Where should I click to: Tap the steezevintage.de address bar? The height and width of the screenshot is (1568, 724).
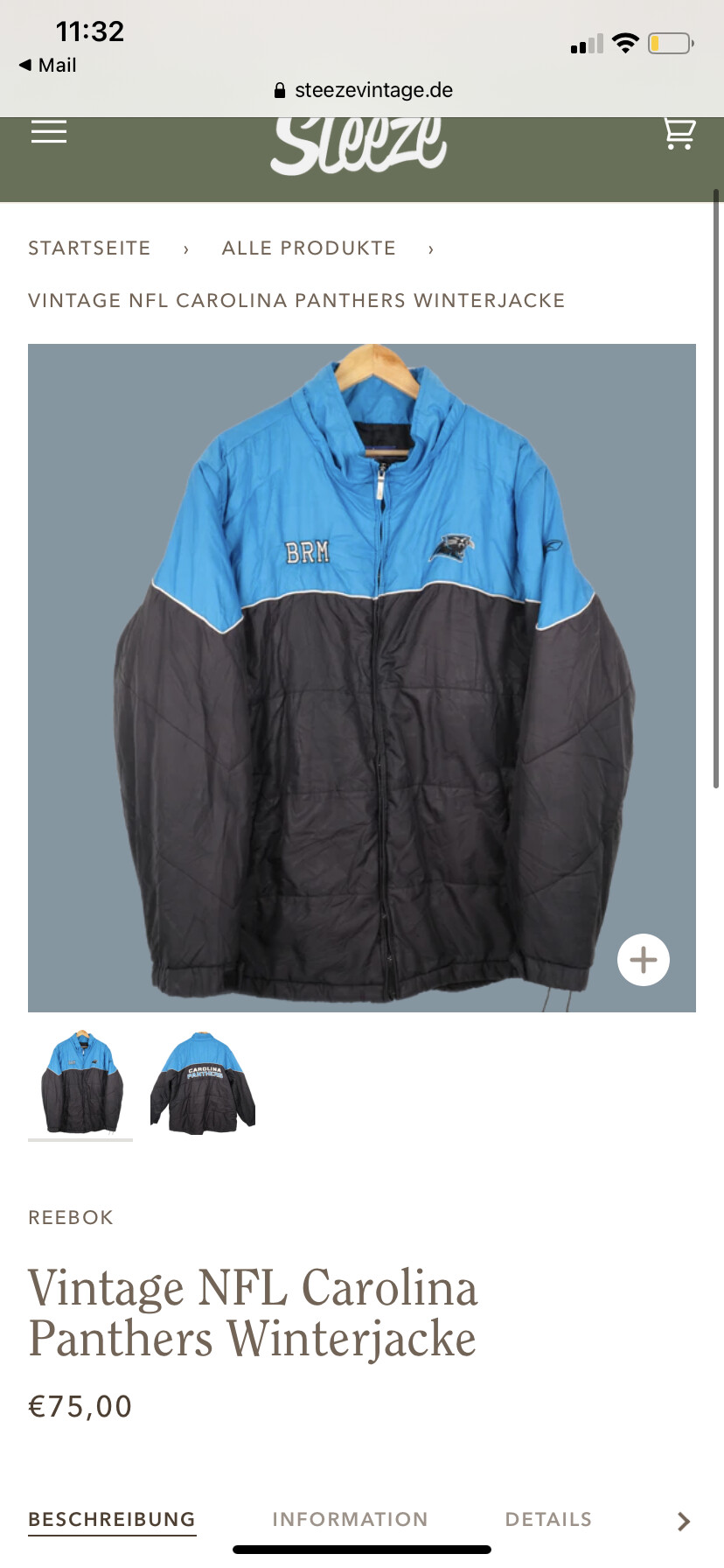click(364, 90)
